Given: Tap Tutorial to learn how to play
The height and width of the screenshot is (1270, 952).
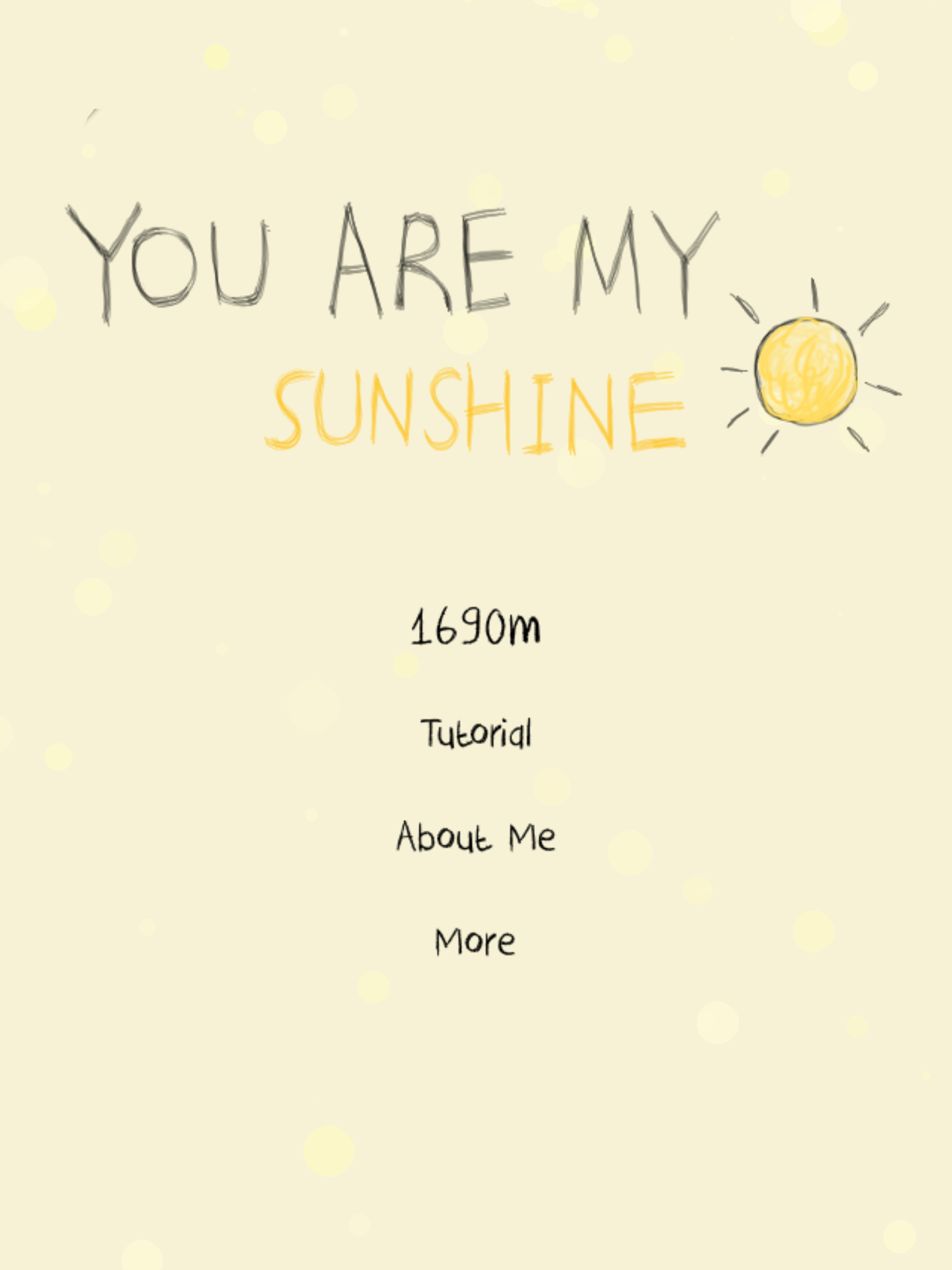Looking at the screenshot, I should click(476, 734).
